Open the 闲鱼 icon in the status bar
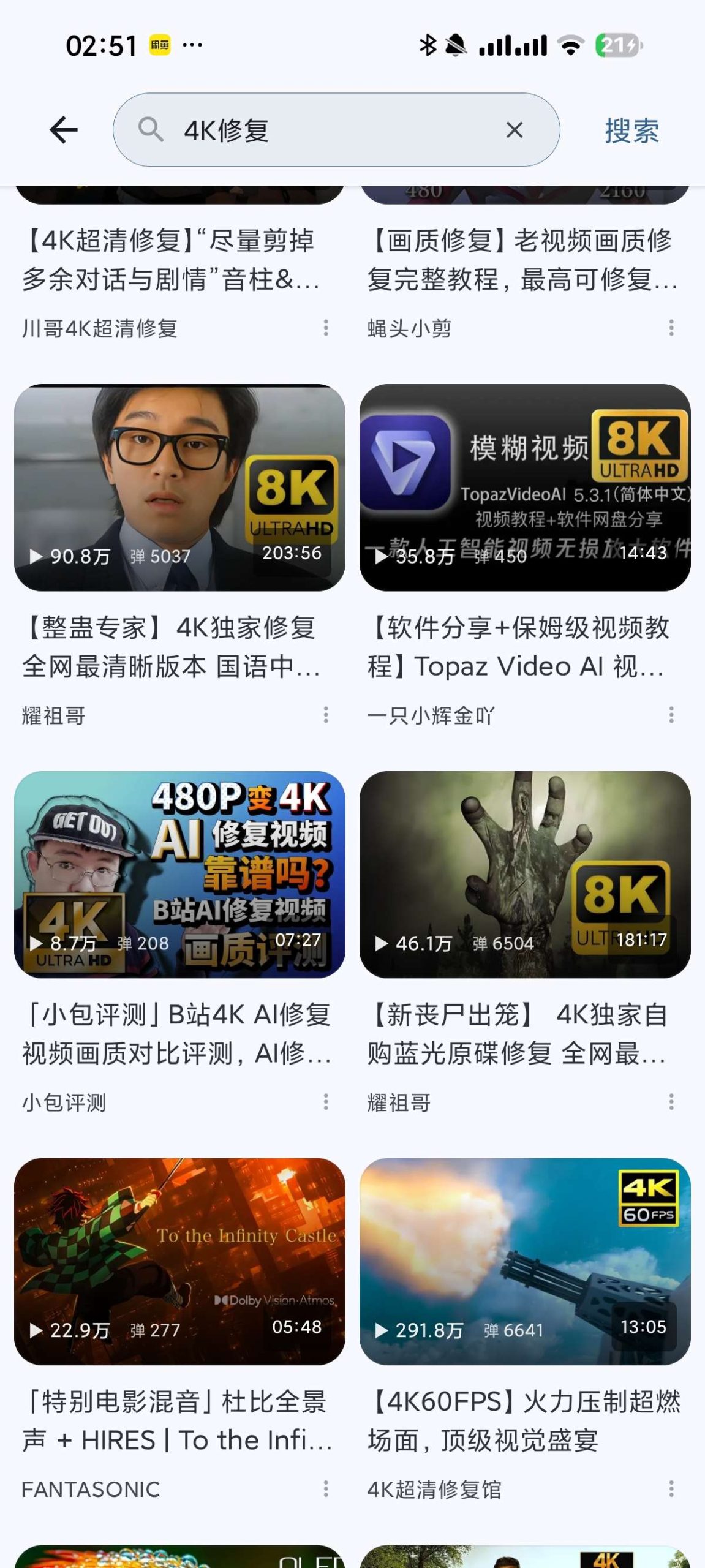 click(159, 45)
